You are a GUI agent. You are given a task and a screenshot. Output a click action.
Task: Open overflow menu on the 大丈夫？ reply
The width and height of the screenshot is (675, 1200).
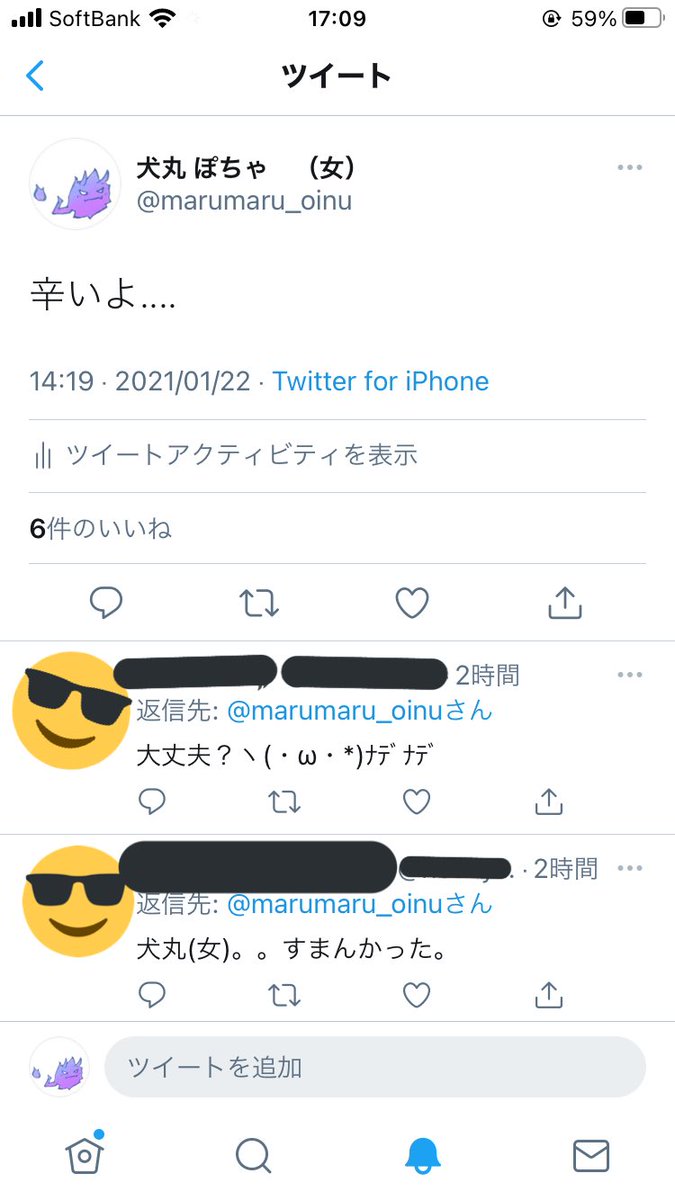629,675
